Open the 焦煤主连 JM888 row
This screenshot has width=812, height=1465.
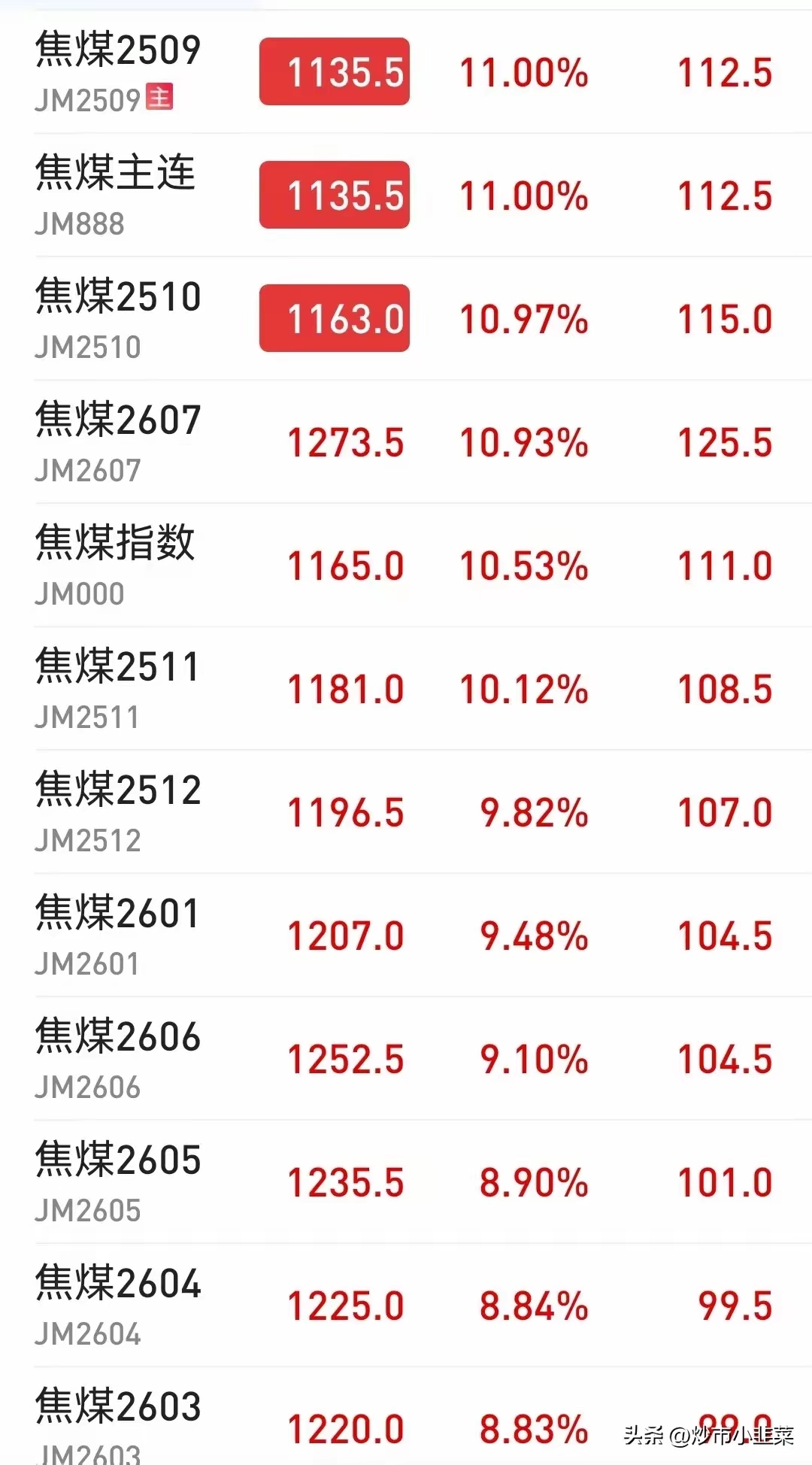pos(406,196)
